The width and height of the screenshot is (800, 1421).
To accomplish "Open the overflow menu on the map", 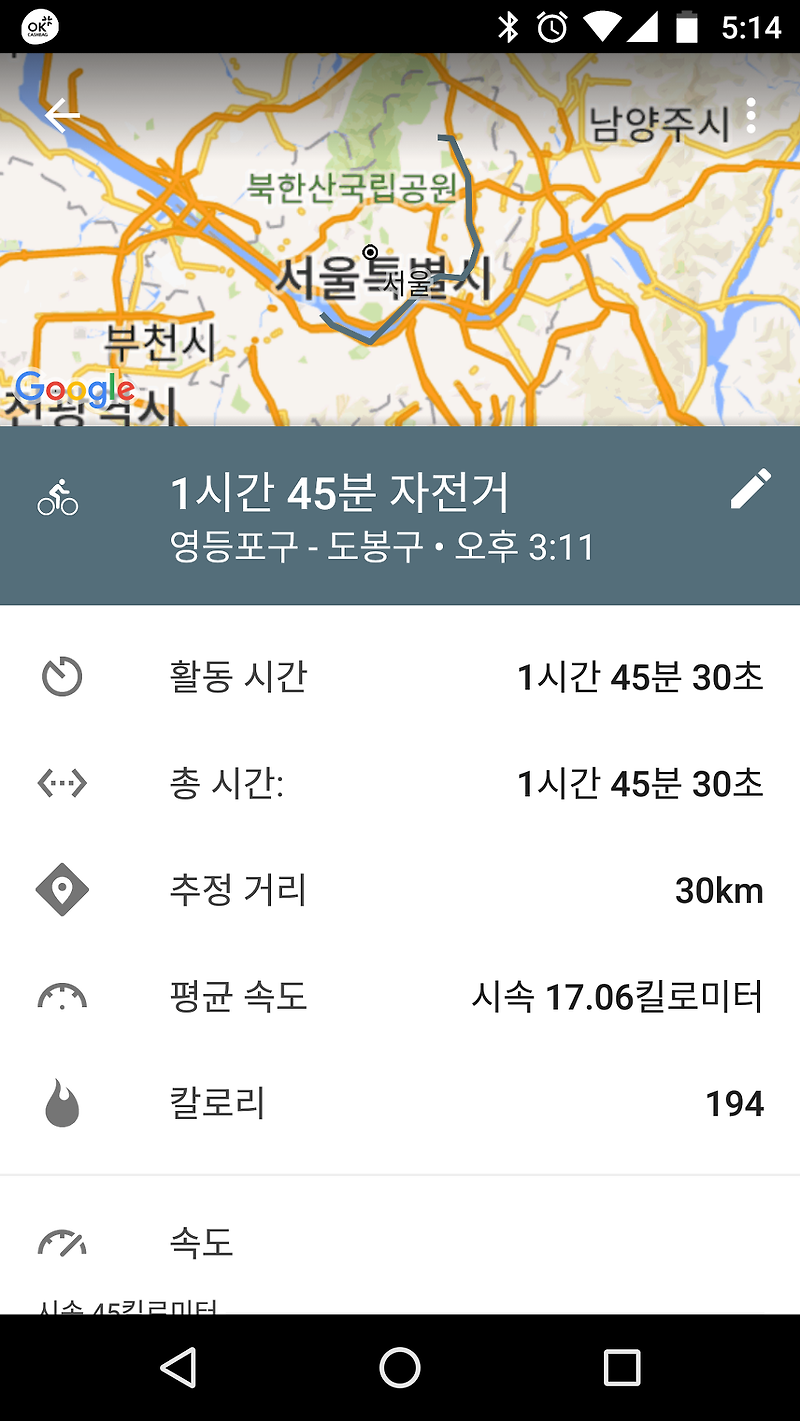I will (x=751, y=117).
